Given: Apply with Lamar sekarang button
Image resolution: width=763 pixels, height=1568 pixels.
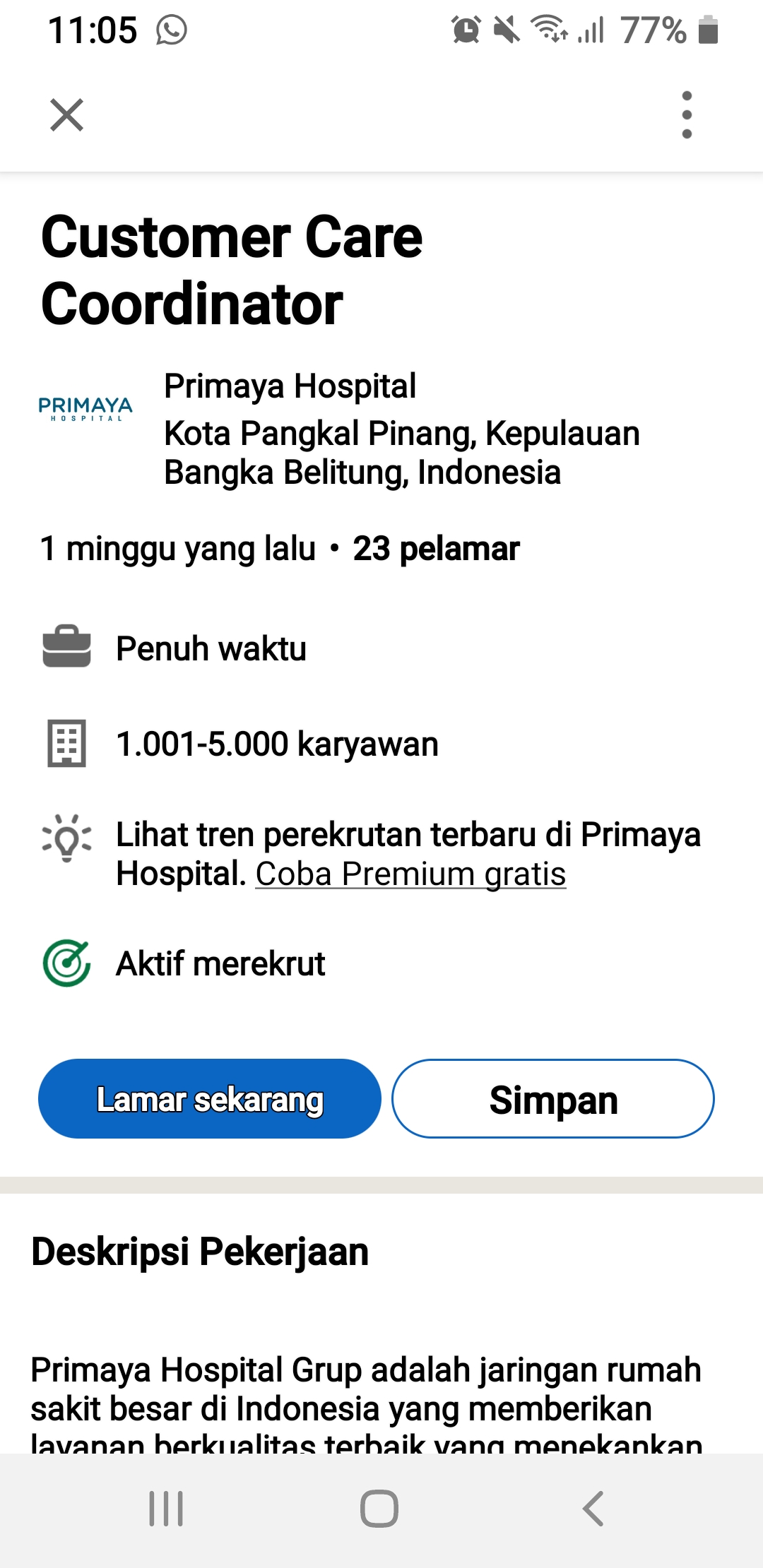Looking at the screenshot, I should pos(210,1099).
